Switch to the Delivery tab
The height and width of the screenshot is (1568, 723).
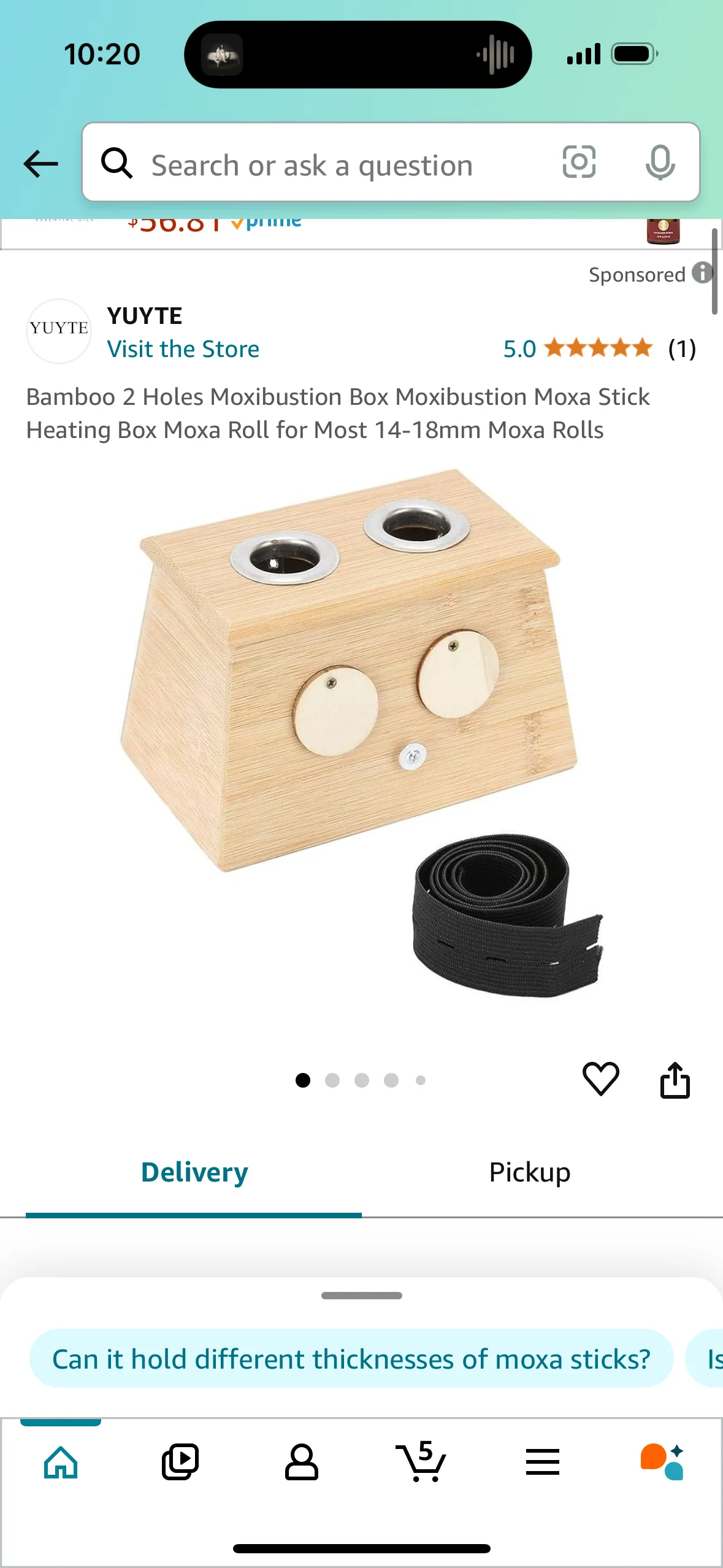tap(194, 1172)
